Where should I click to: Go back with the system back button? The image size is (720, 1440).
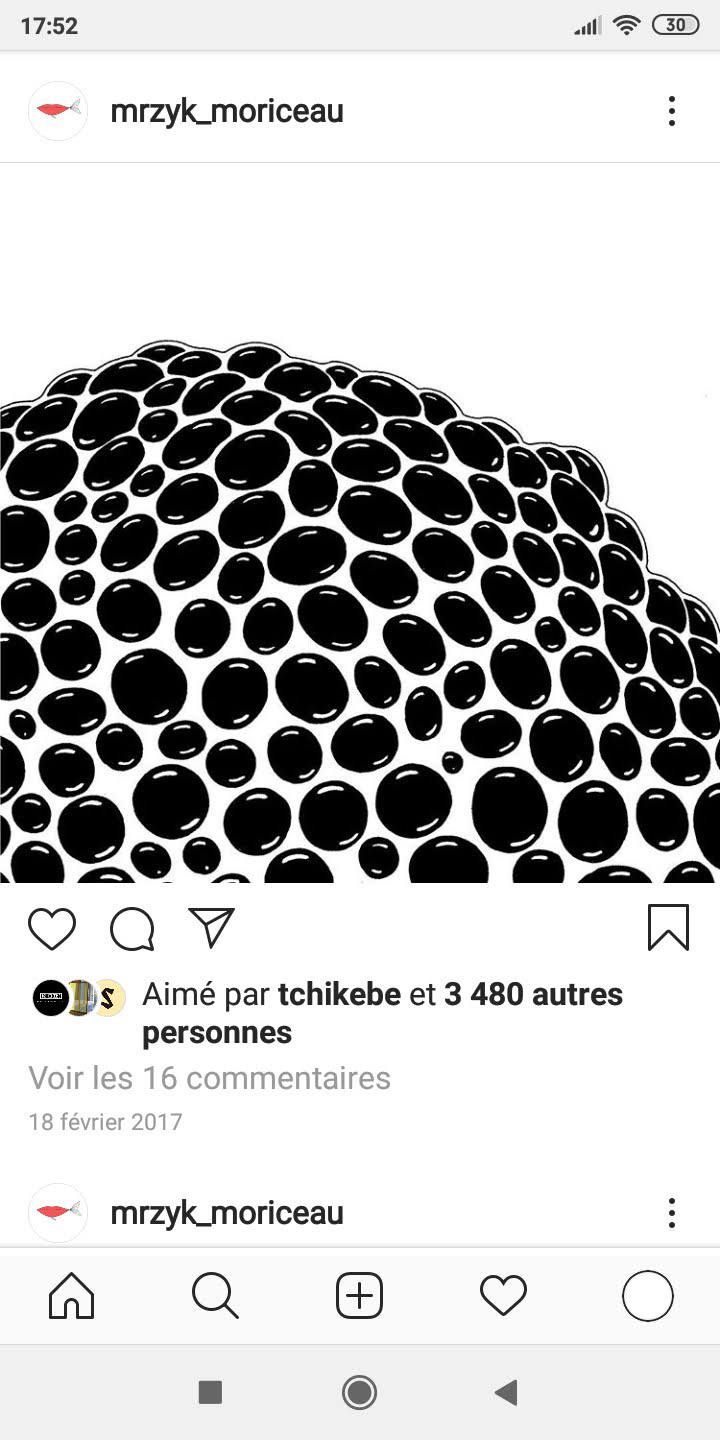point(507,1392)
